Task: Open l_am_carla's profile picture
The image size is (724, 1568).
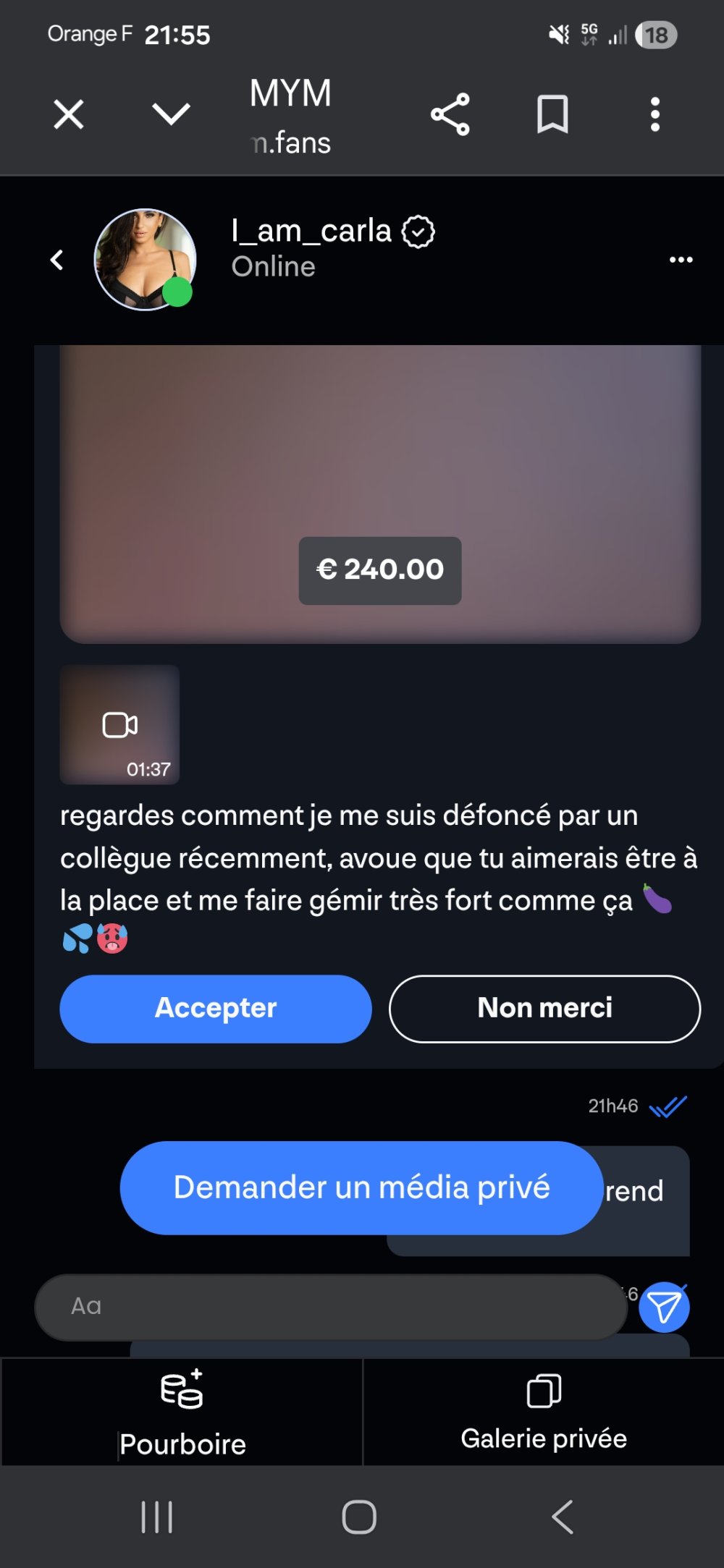Action: click(x=145, y=259)
